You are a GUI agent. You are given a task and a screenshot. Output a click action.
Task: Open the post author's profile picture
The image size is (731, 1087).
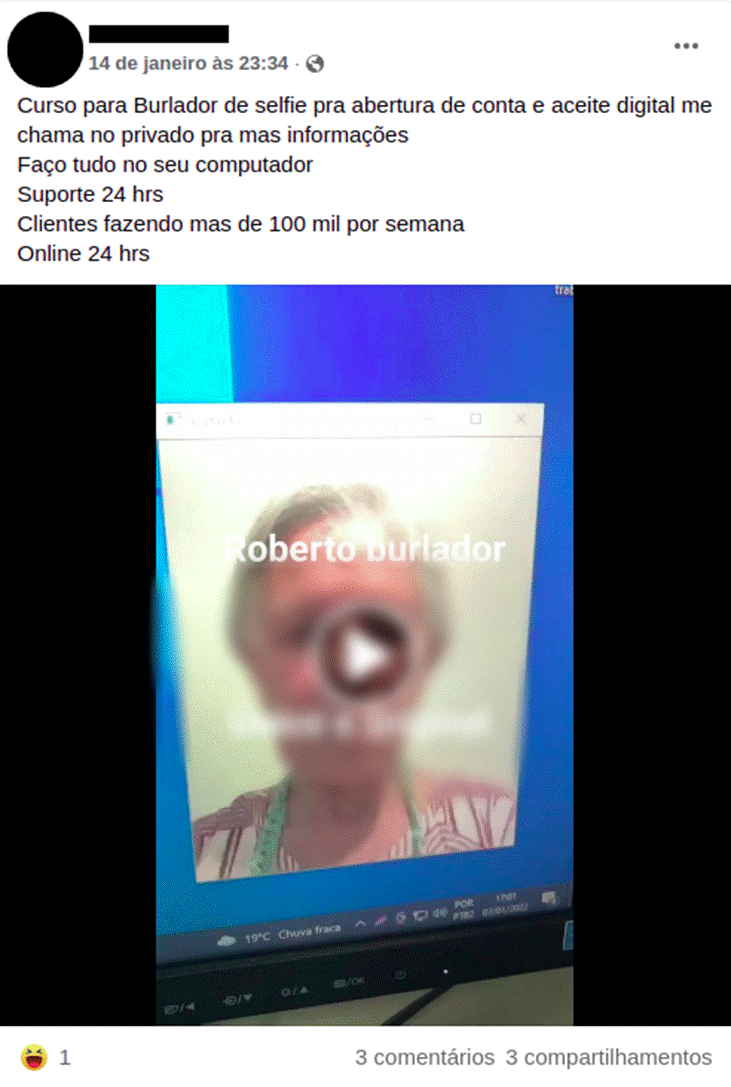point(45,50)
